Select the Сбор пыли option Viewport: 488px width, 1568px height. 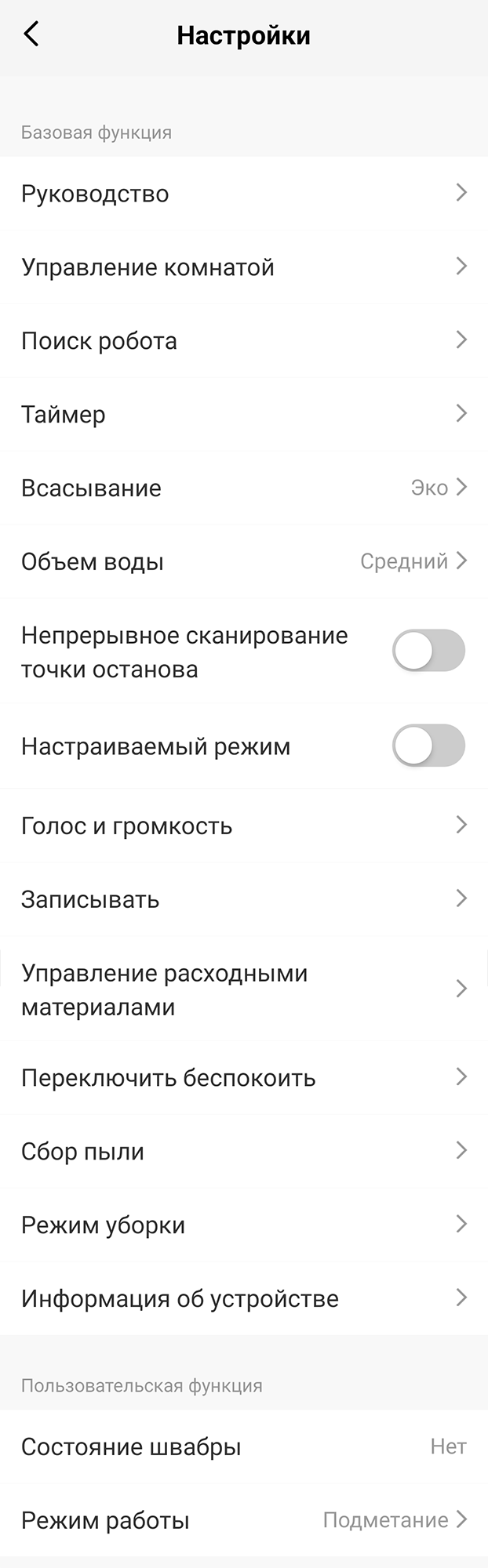coord(243,1152)
